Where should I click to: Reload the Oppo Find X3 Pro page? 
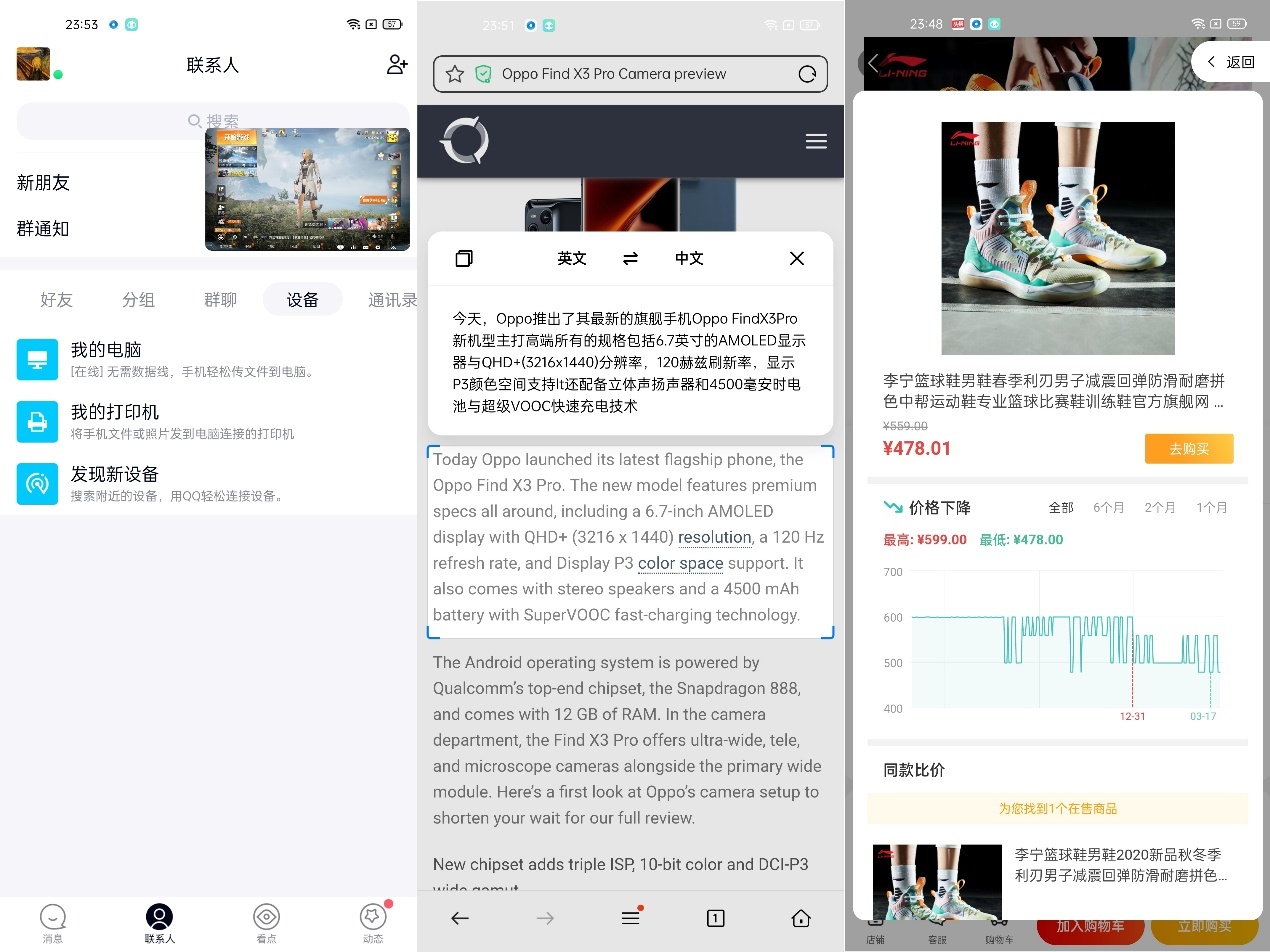coord(807,74)
